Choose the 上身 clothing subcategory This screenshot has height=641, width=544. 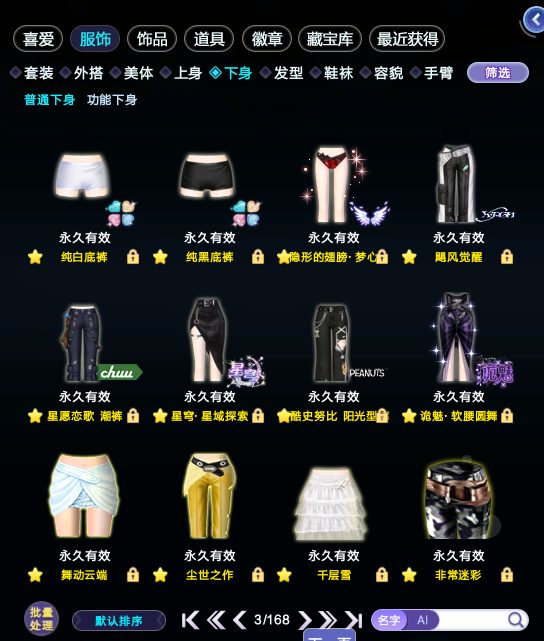click(x=183, y=73)
